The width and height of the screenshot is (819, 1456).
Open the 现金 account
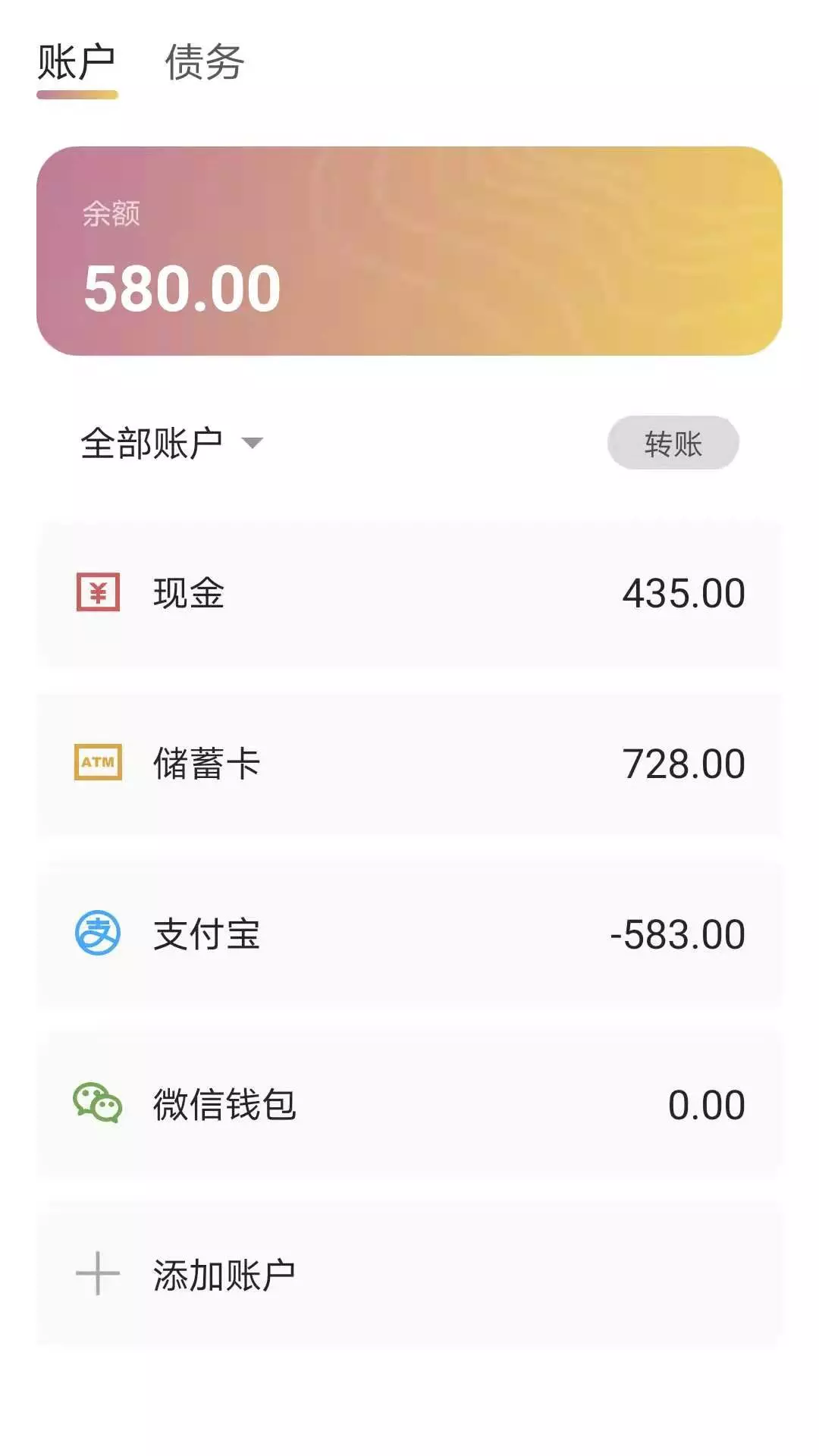[x=409, y=593]
